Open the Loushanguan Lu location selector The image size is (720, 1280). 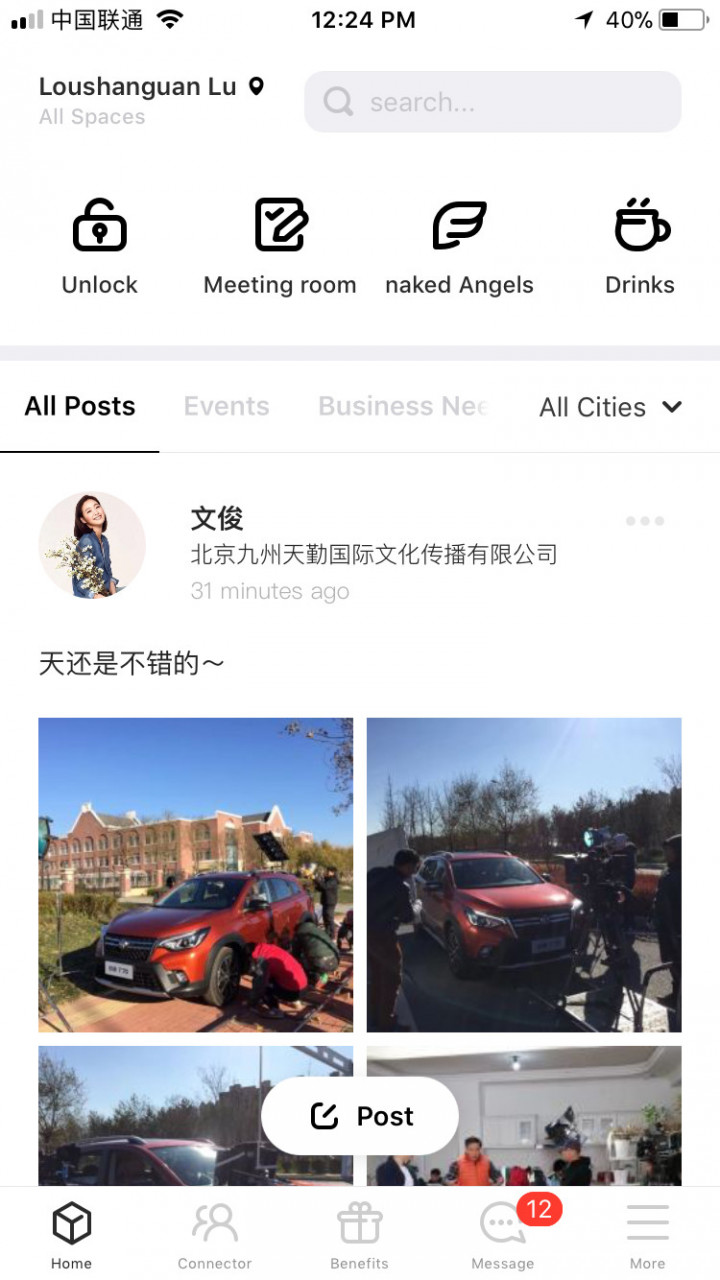pos(150,88)
